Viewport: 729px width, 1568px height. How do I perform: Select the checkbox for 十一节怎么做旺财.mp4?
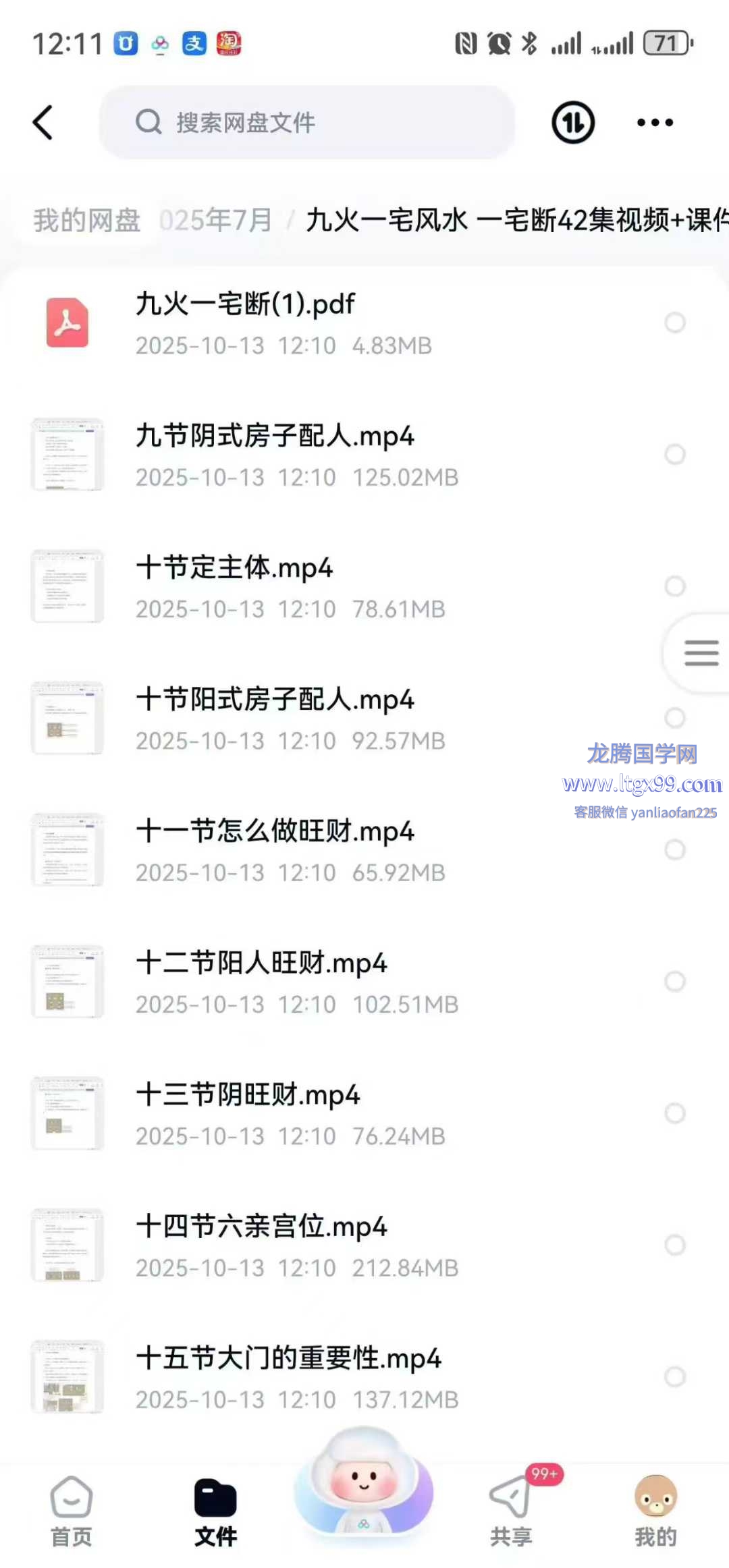[675, 849]
